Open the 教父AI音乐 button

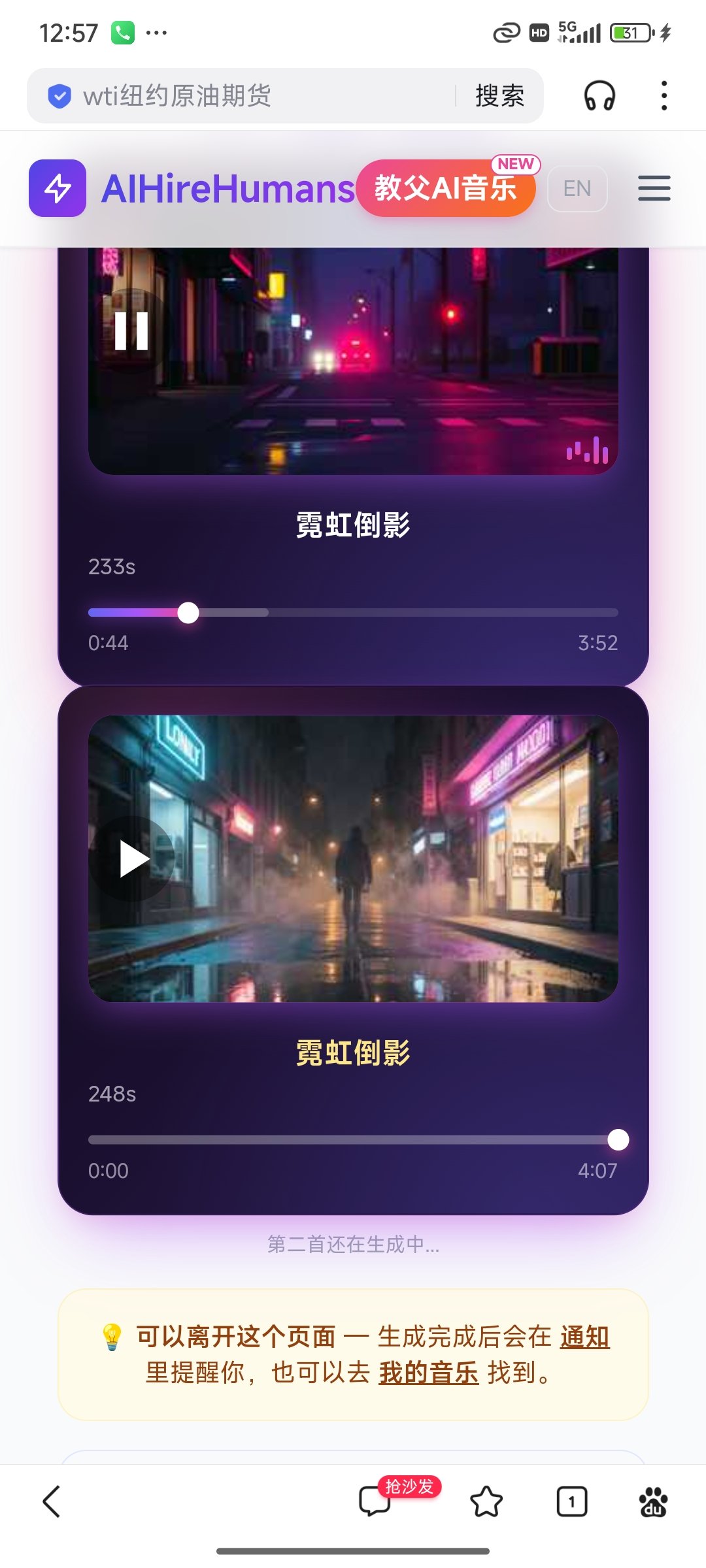coord(446,189)
